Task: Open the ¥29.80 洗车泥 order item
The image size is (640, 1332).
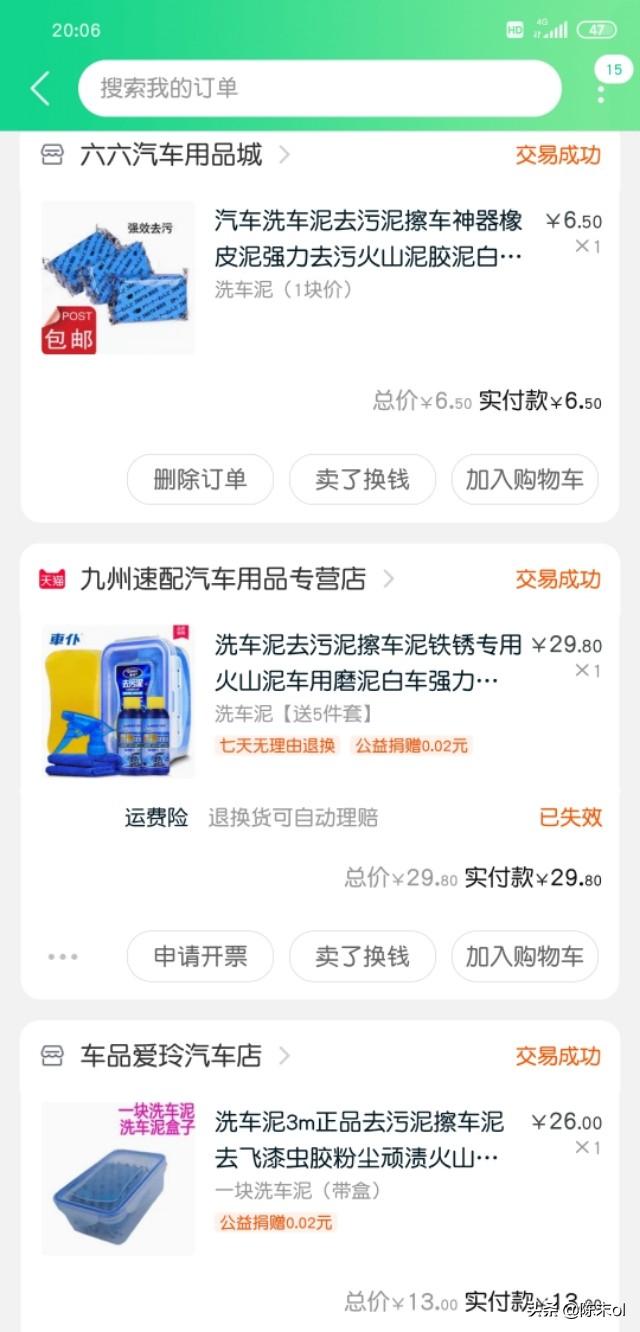Action: tap(368, 664)
